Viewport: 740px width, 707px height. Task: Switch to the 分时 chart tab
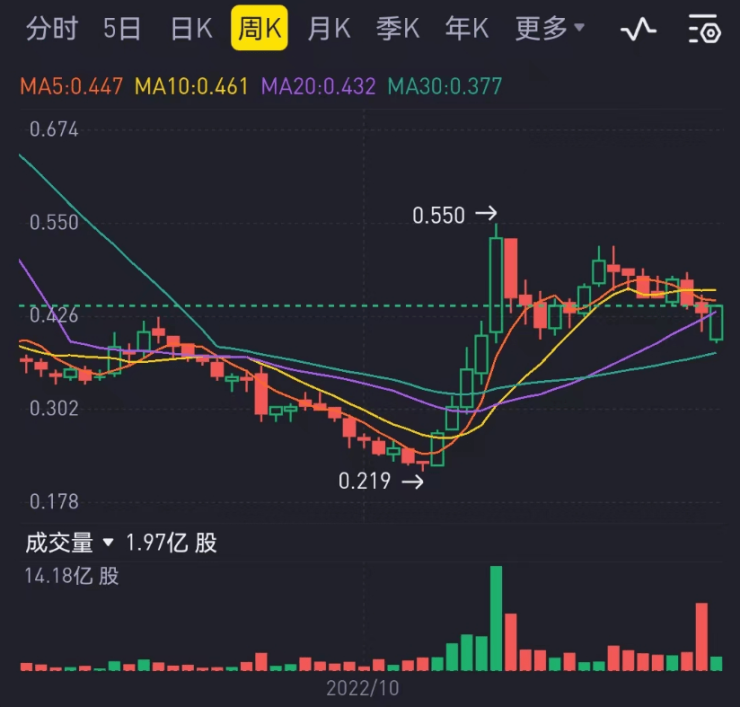[51, 29]
